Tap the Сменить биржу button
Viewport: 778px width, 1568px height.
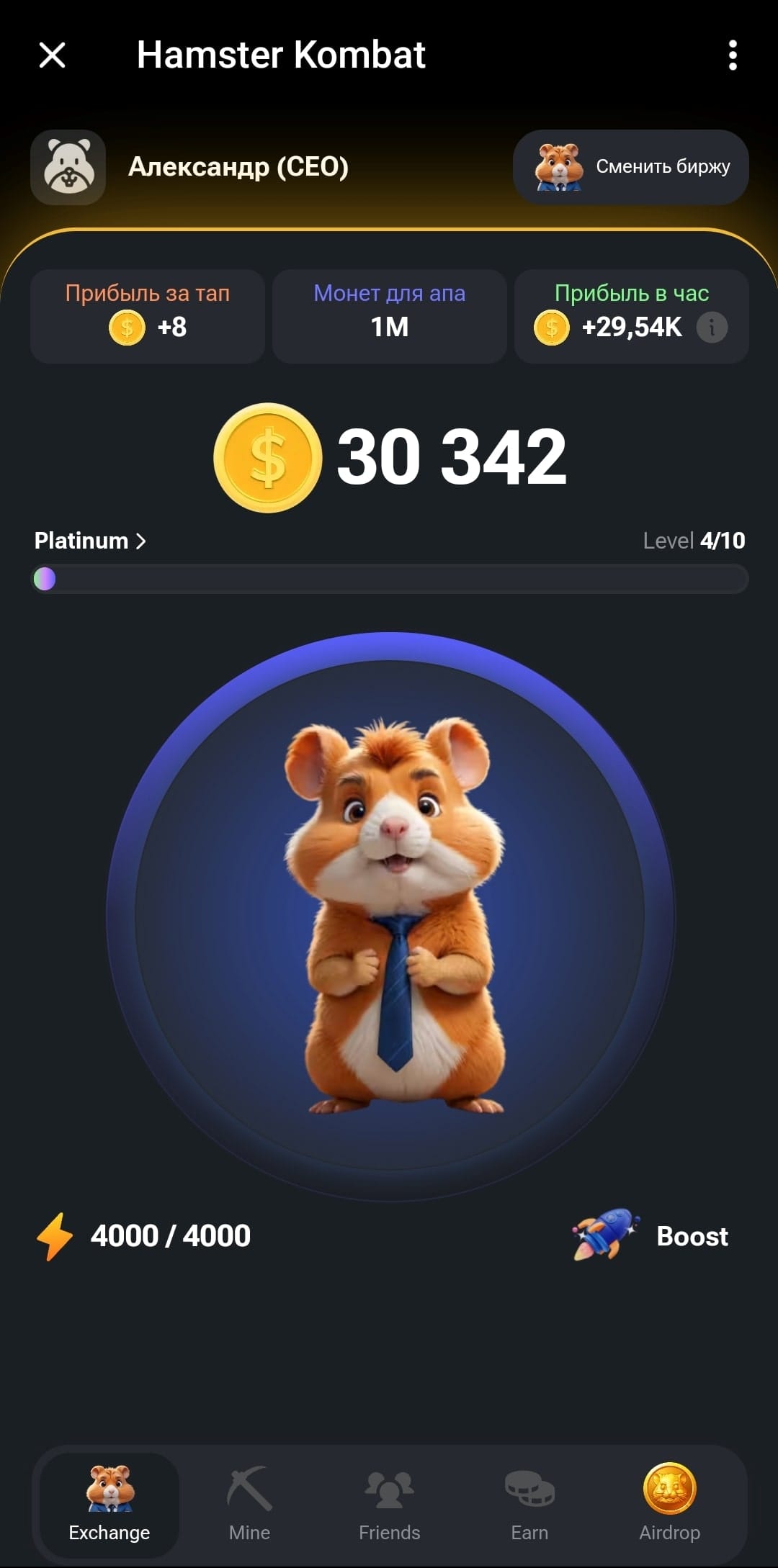pos(630,167)
